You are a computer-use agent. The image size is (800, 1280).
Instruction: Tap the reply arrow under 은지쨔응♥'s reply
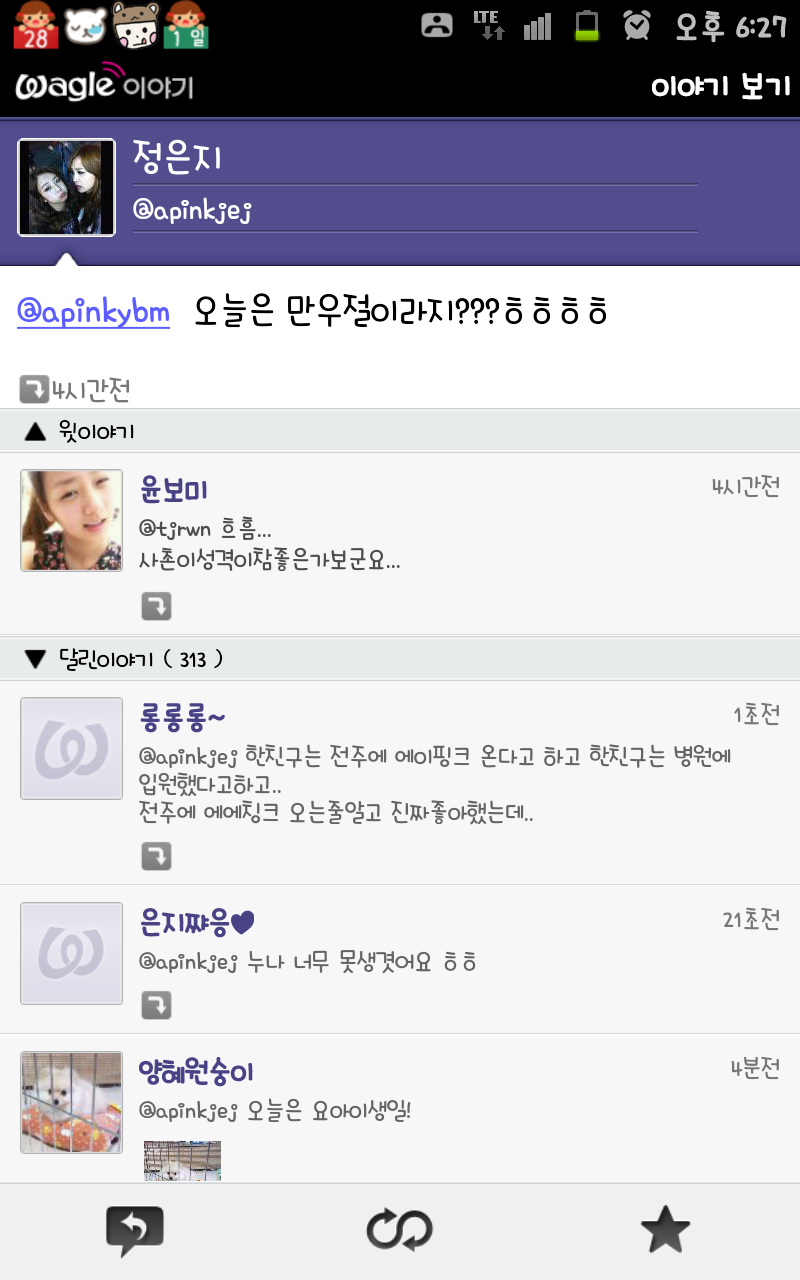tap(156, 1005)
